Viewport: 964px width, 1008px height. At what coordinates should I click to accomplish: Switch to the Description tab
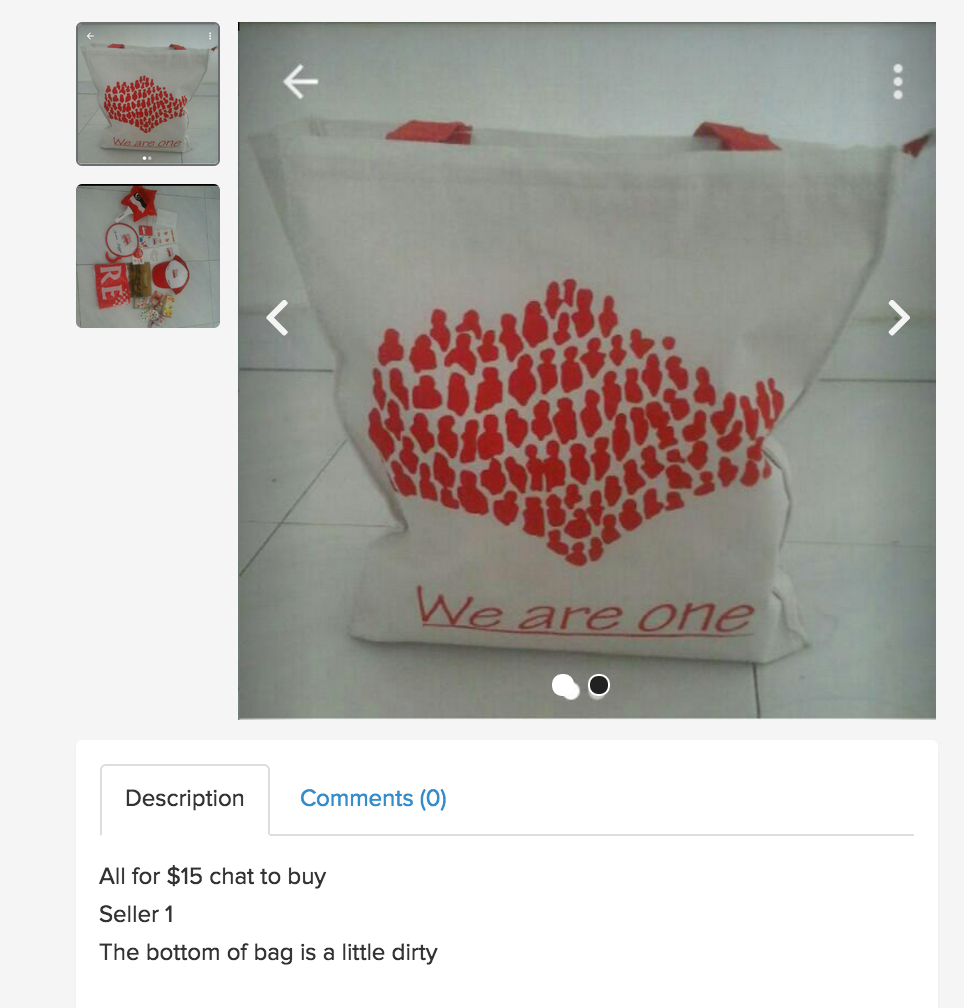point(185,799)
